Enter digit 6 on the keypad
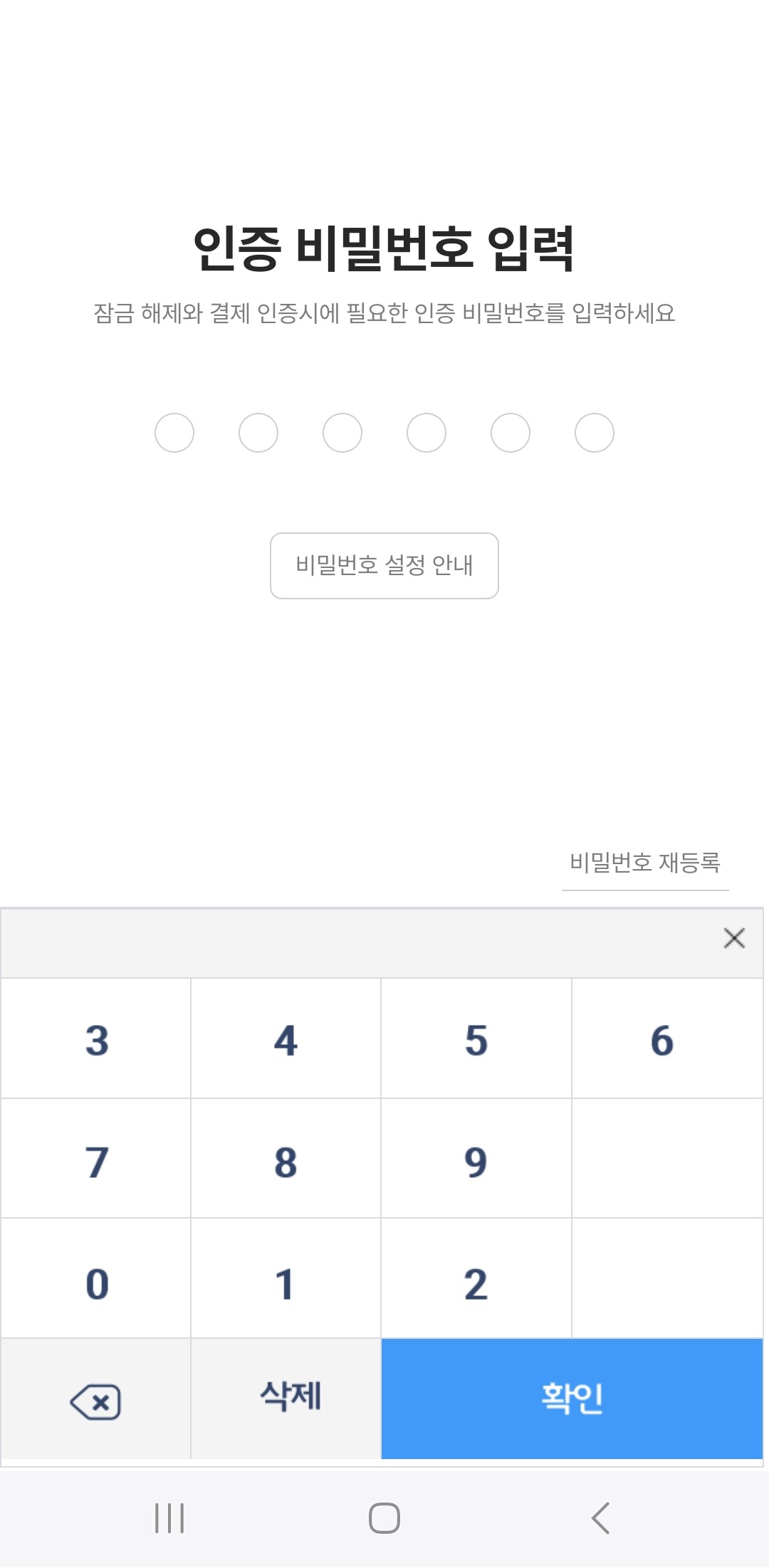 point(667,1038)
